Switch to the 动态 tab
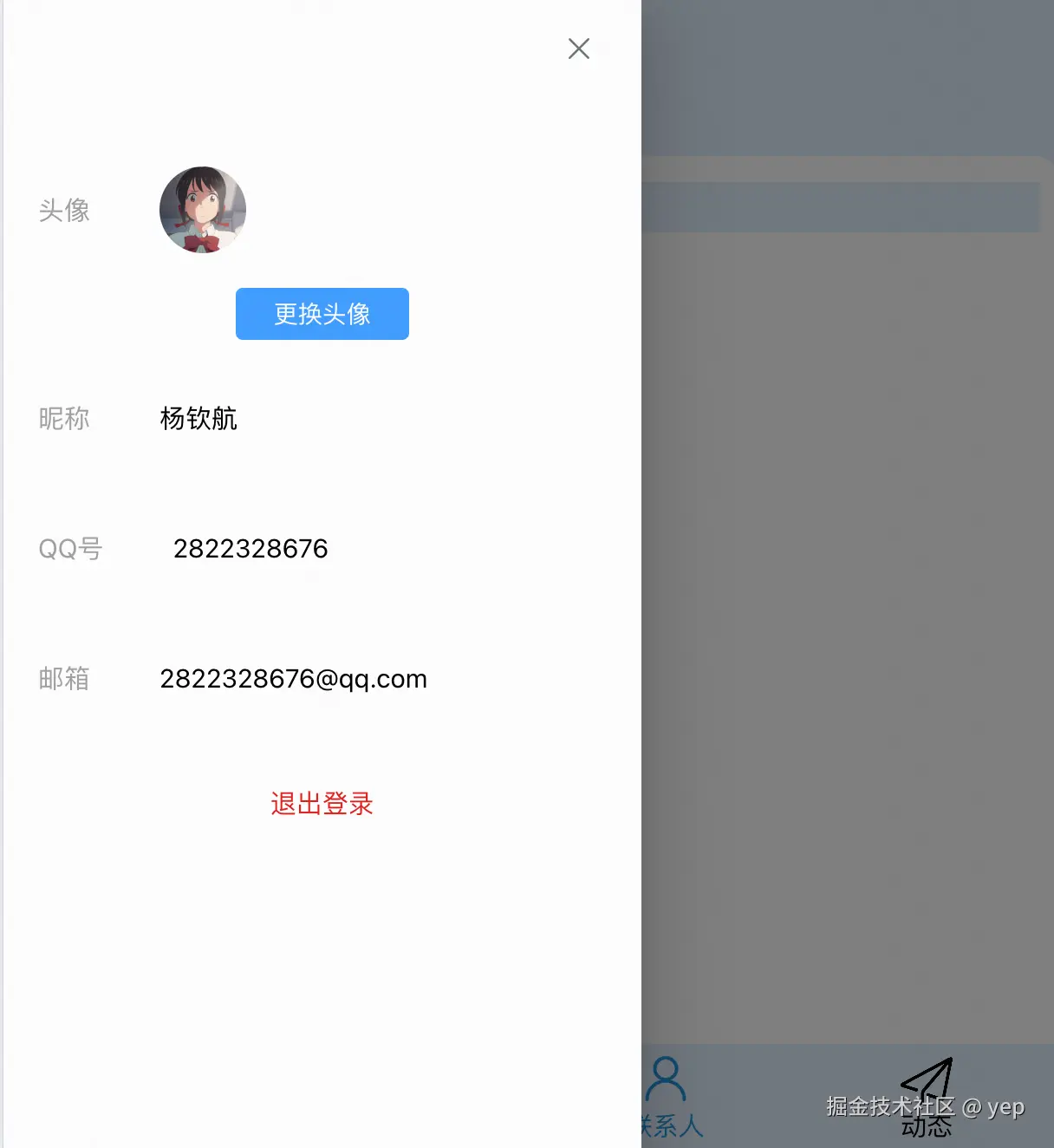Image resolution: width=1054 pixels, height=1148 pixels. coord(927,1097)
